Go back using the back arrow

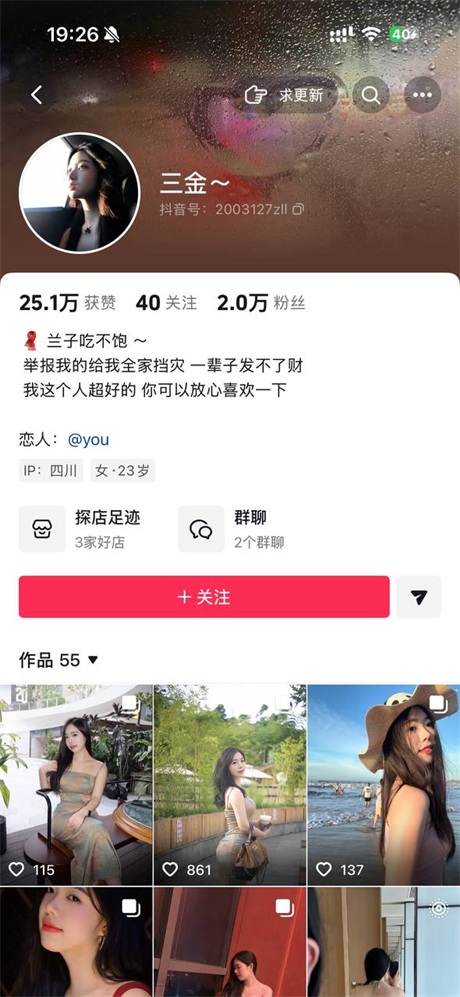click(x=36, y=95)
